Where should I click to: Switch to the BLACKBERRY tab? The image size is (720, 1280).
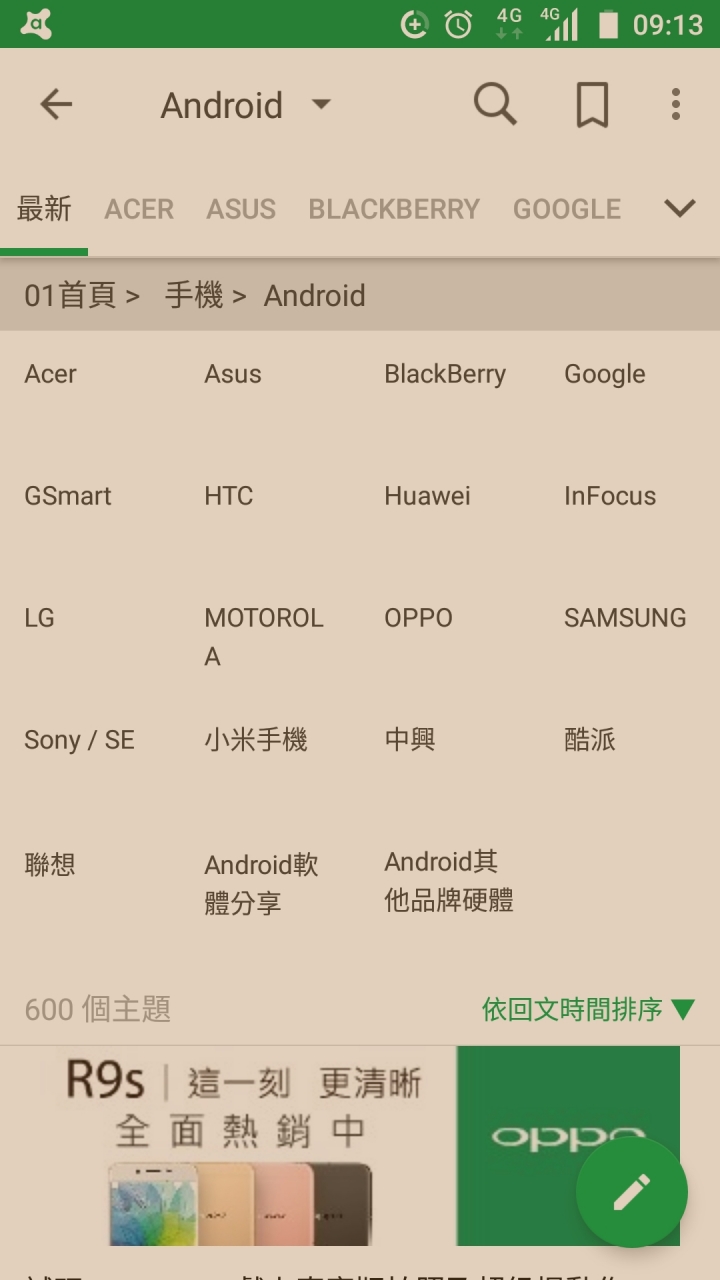click(x=394, y=209)
